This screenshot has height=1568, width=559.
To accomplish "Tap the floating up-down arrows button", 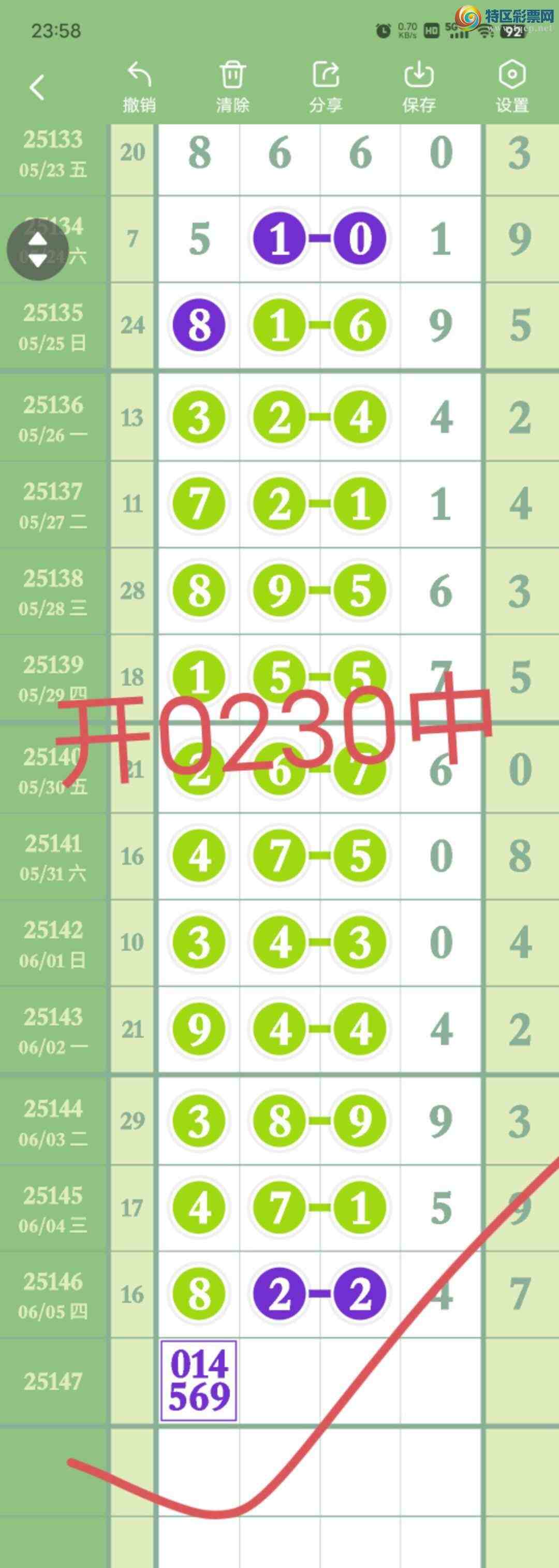I will click(38, 250).
